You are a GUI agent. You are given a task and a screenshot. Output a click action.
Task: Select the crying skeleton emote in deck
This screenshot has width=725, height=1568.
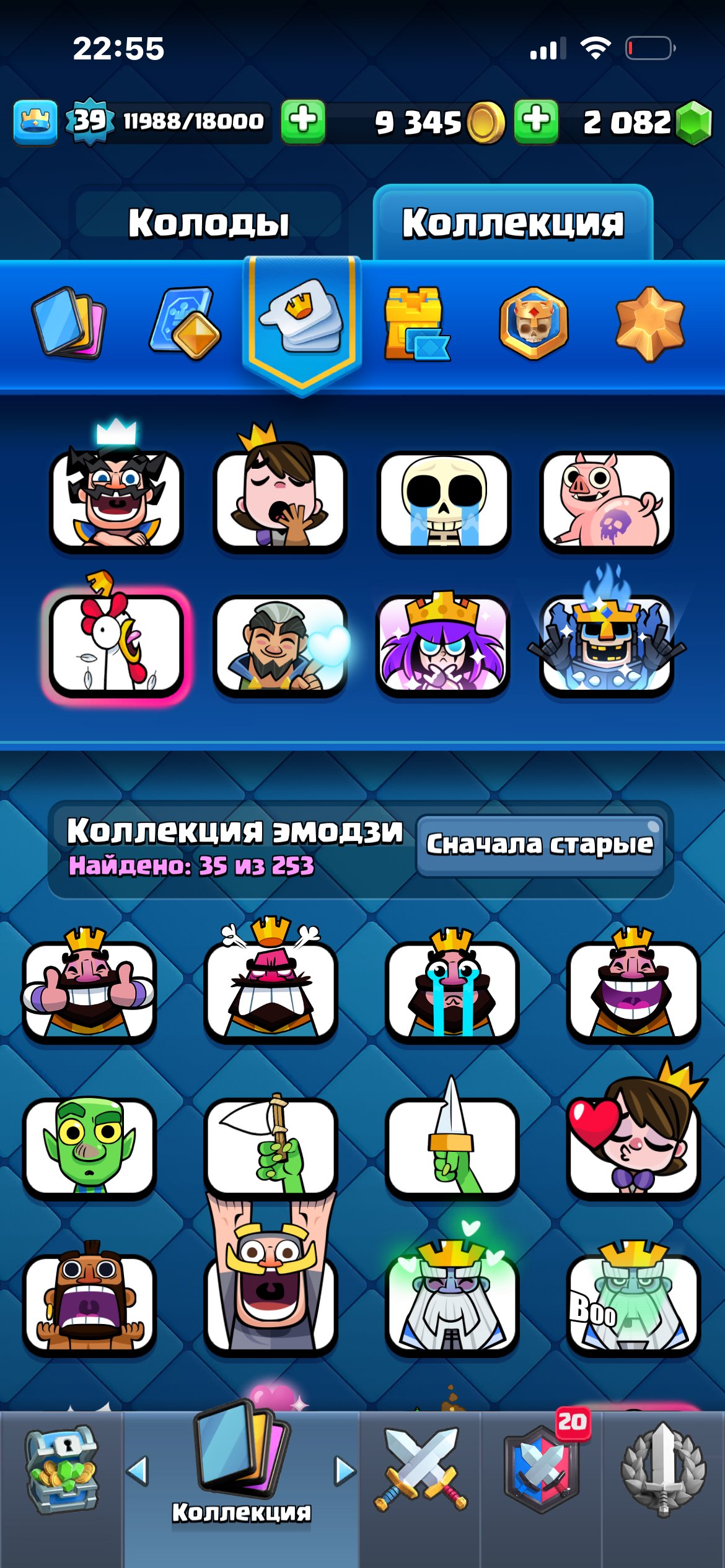(x=444, y=500)
